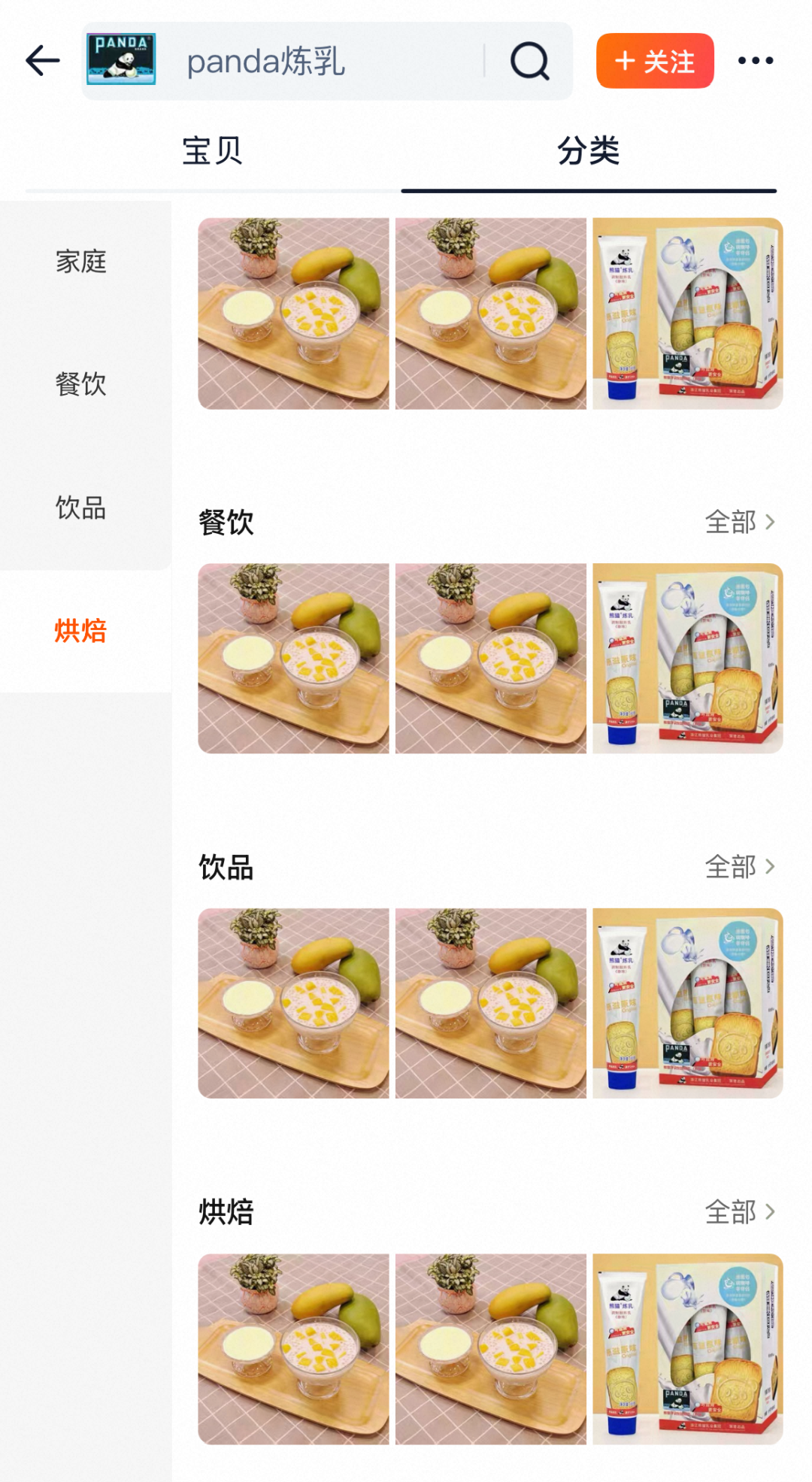Go back using the arrow icon
This screenshot has height=1482, width=812.
coord(43,61)
